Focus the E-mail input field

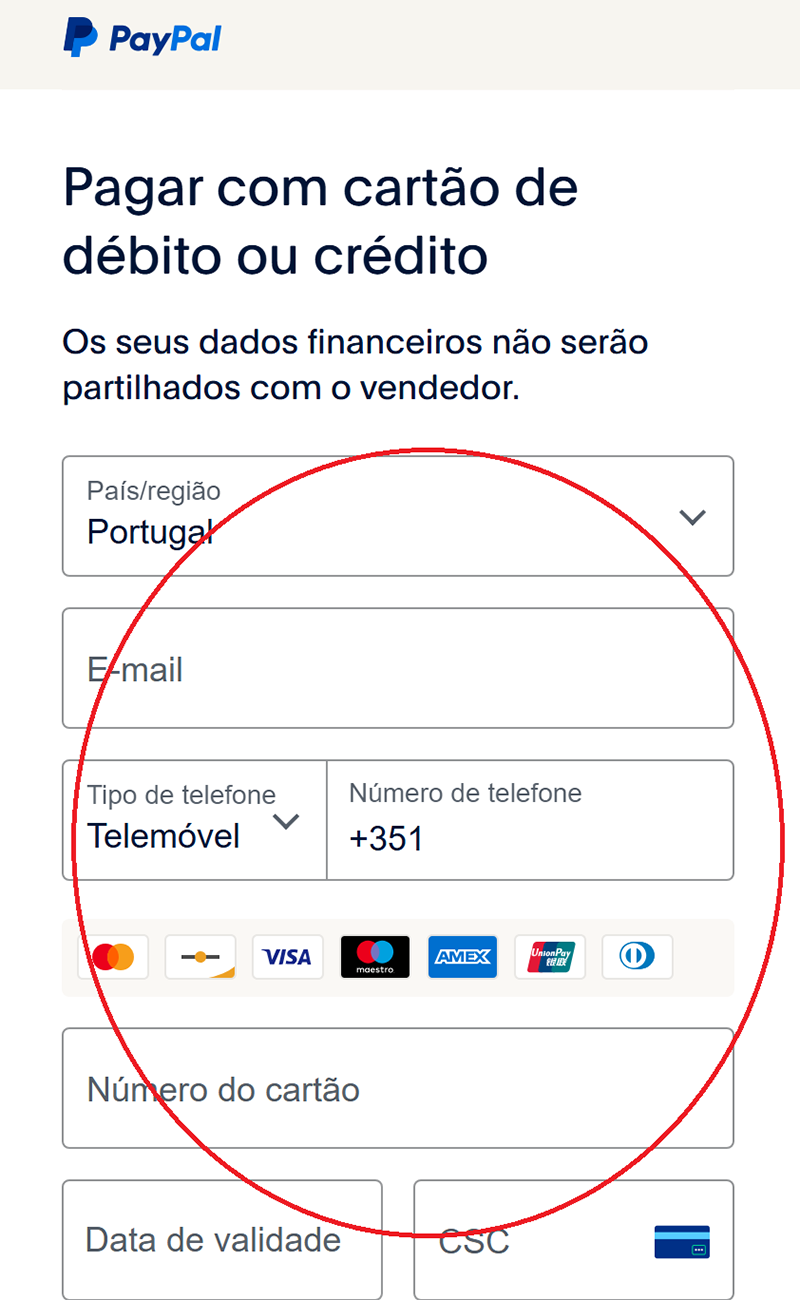398,668
